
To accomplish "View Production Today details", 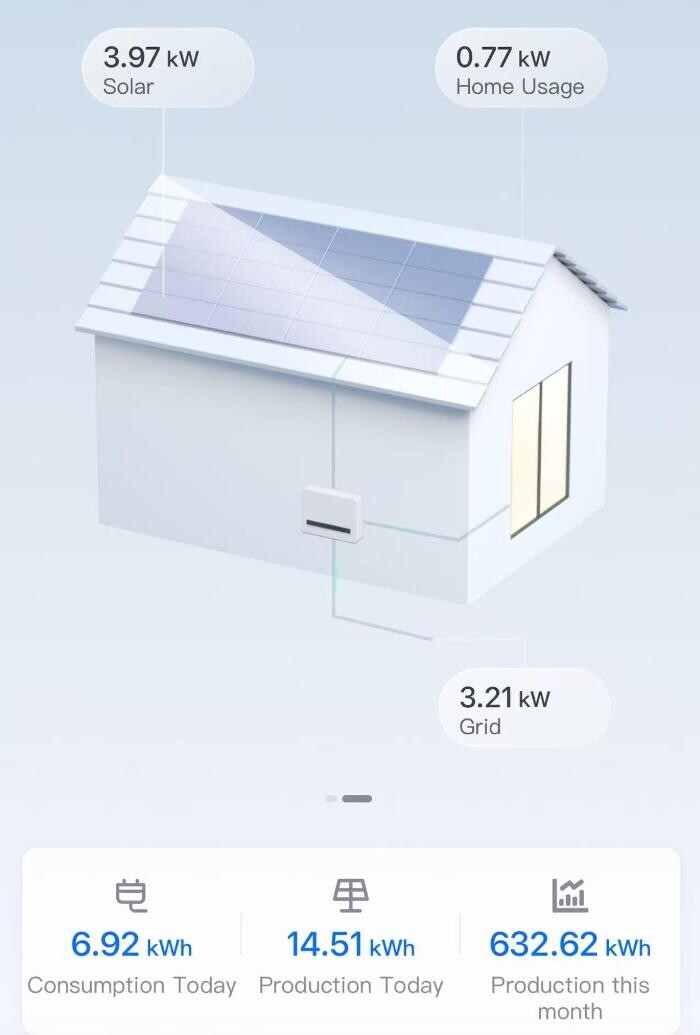I will [350, 940].
